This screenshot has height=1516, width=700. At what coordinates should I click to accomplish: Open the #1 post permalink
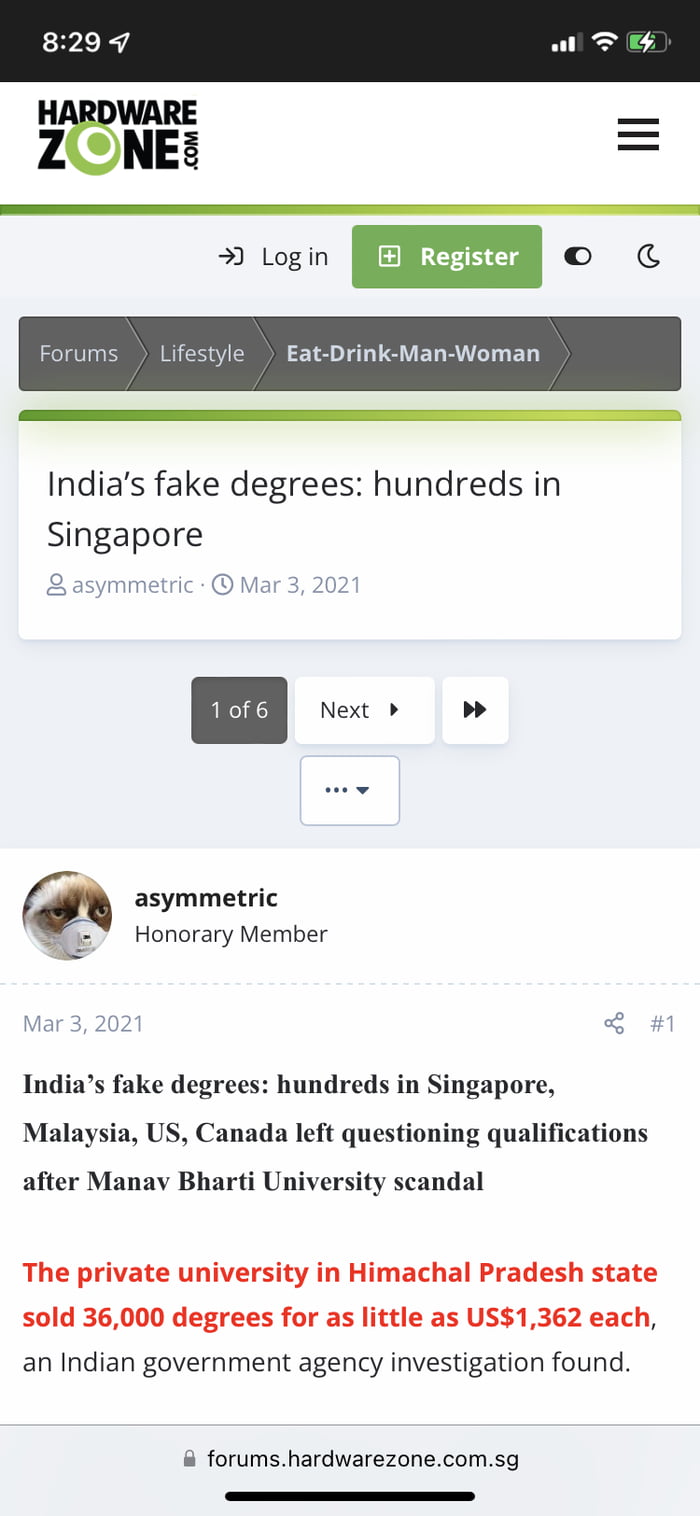(662, 1023)
